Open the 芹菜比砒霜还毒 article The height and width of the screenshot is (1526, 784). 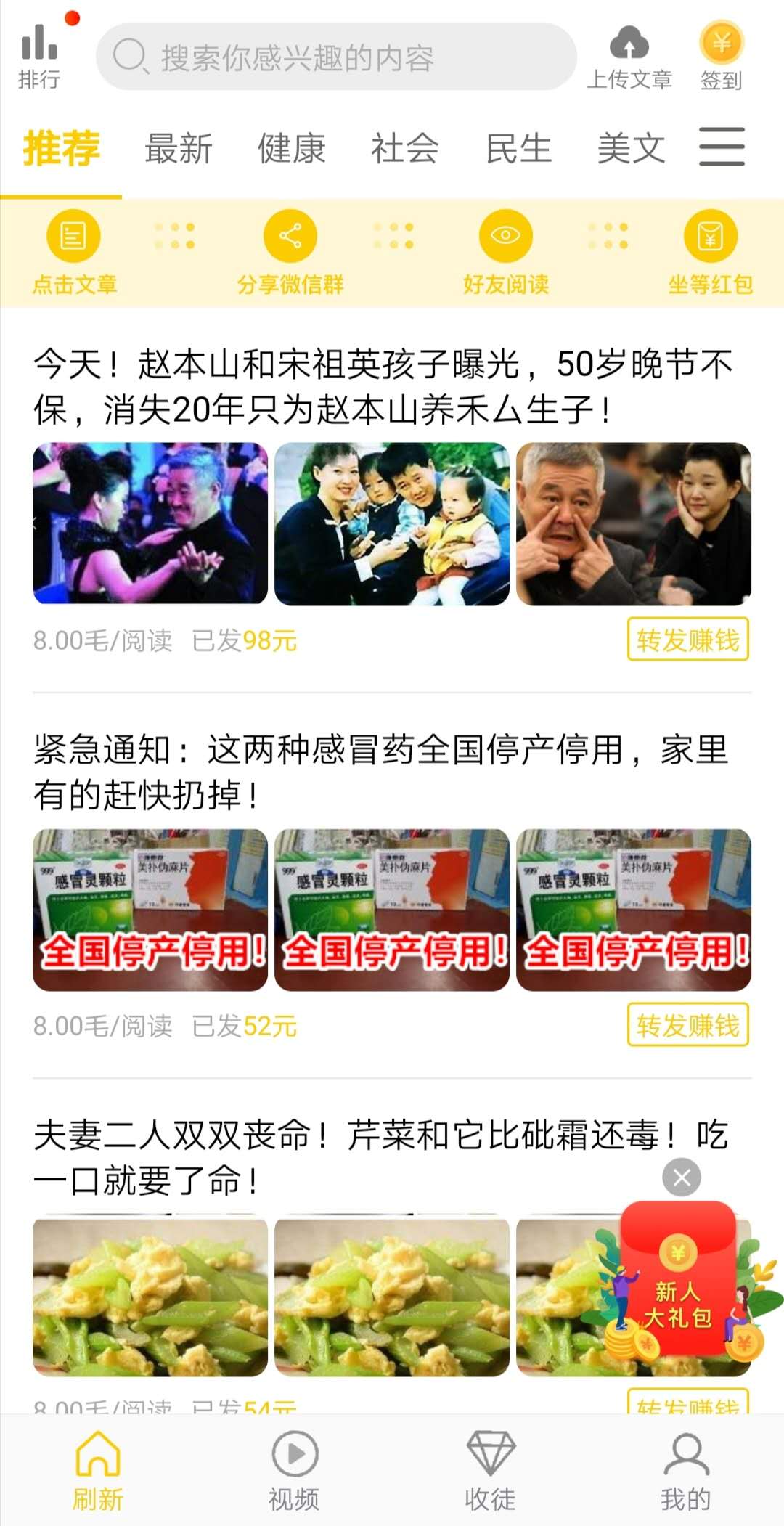point(380,1157)
